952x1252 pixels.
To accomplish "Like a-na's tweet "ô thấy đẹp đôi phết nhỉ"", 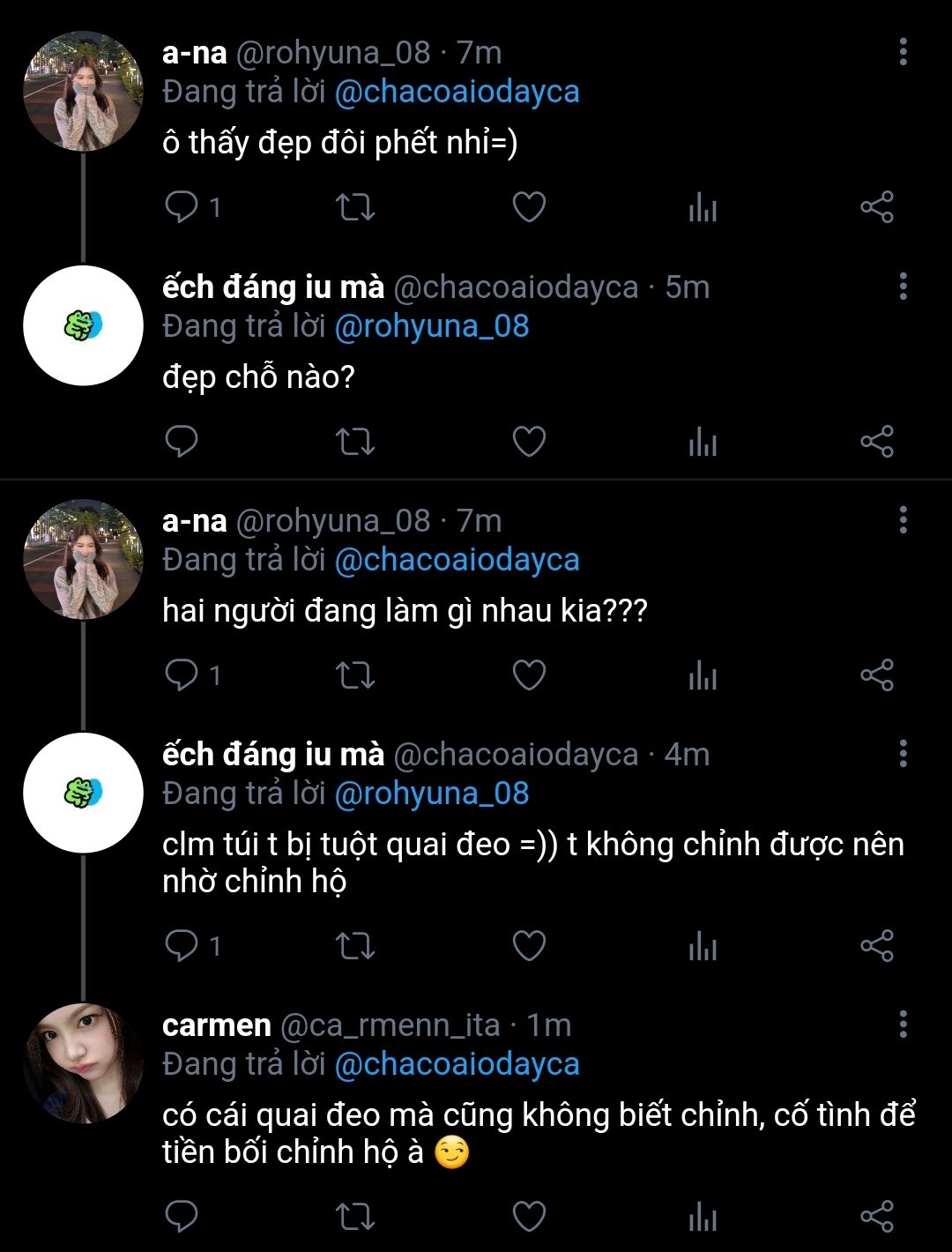I will tap(529, 207).
